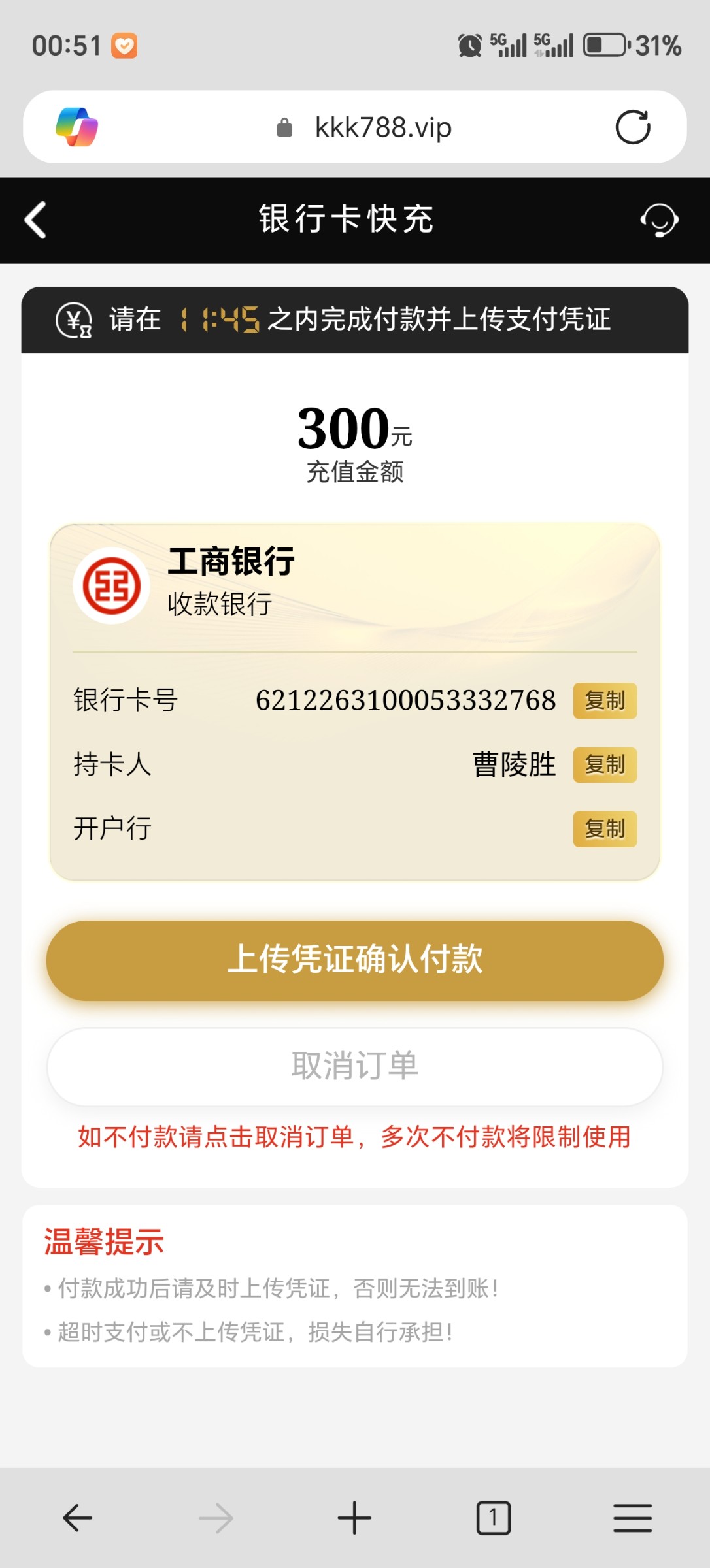Reload the page in the browser
The image size is (710, 1568).
[633, 127]
